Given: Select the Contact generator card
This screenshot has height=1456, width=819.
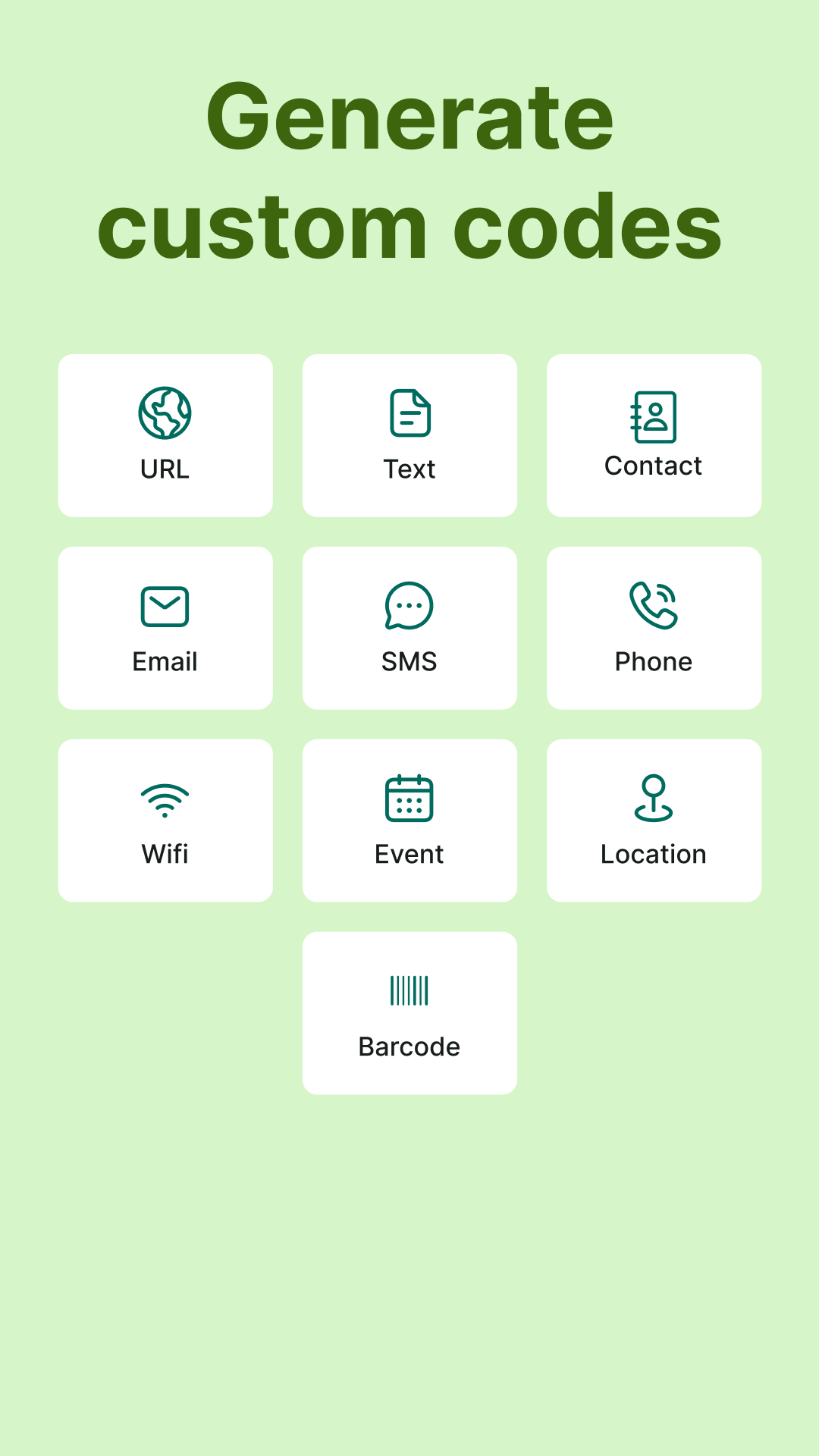Looking at the screenshot, I should point(653,435).
